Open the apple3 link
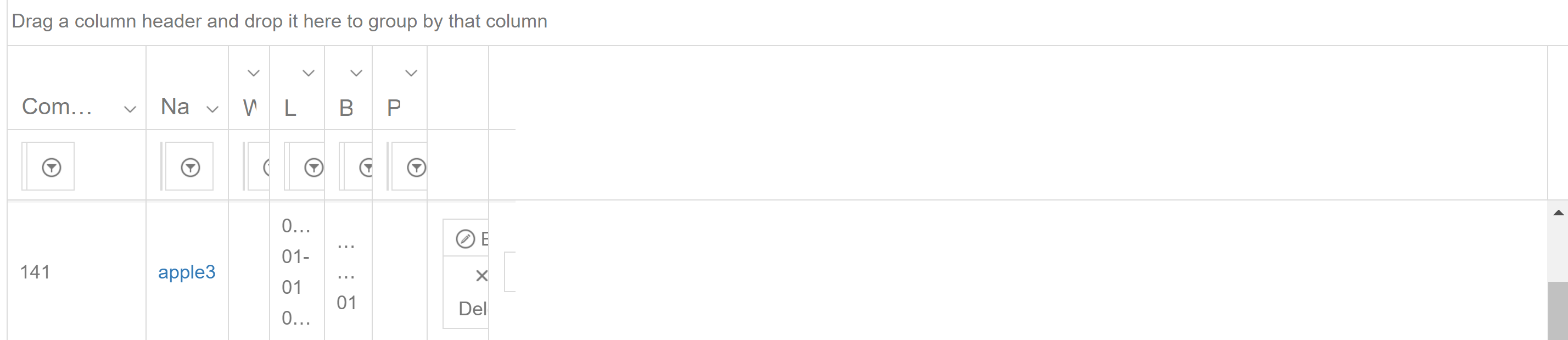The width and height of the screenshot is (1568, 340). 186,272
